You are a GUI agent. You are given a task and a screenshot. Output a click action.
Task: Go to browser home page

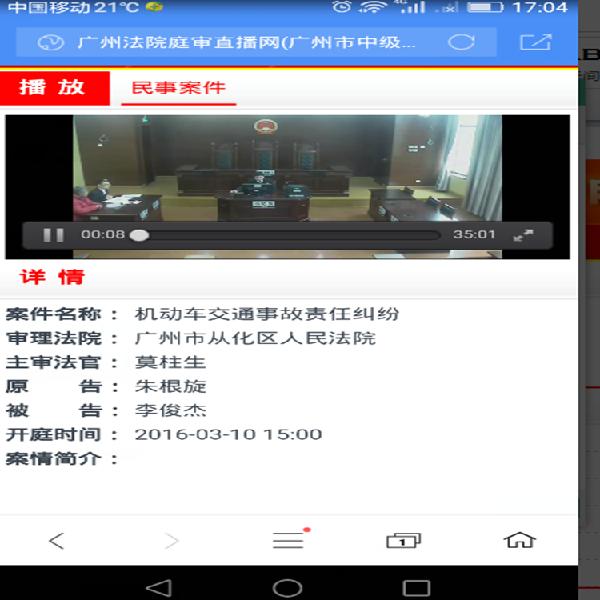(x=519, y=540)
